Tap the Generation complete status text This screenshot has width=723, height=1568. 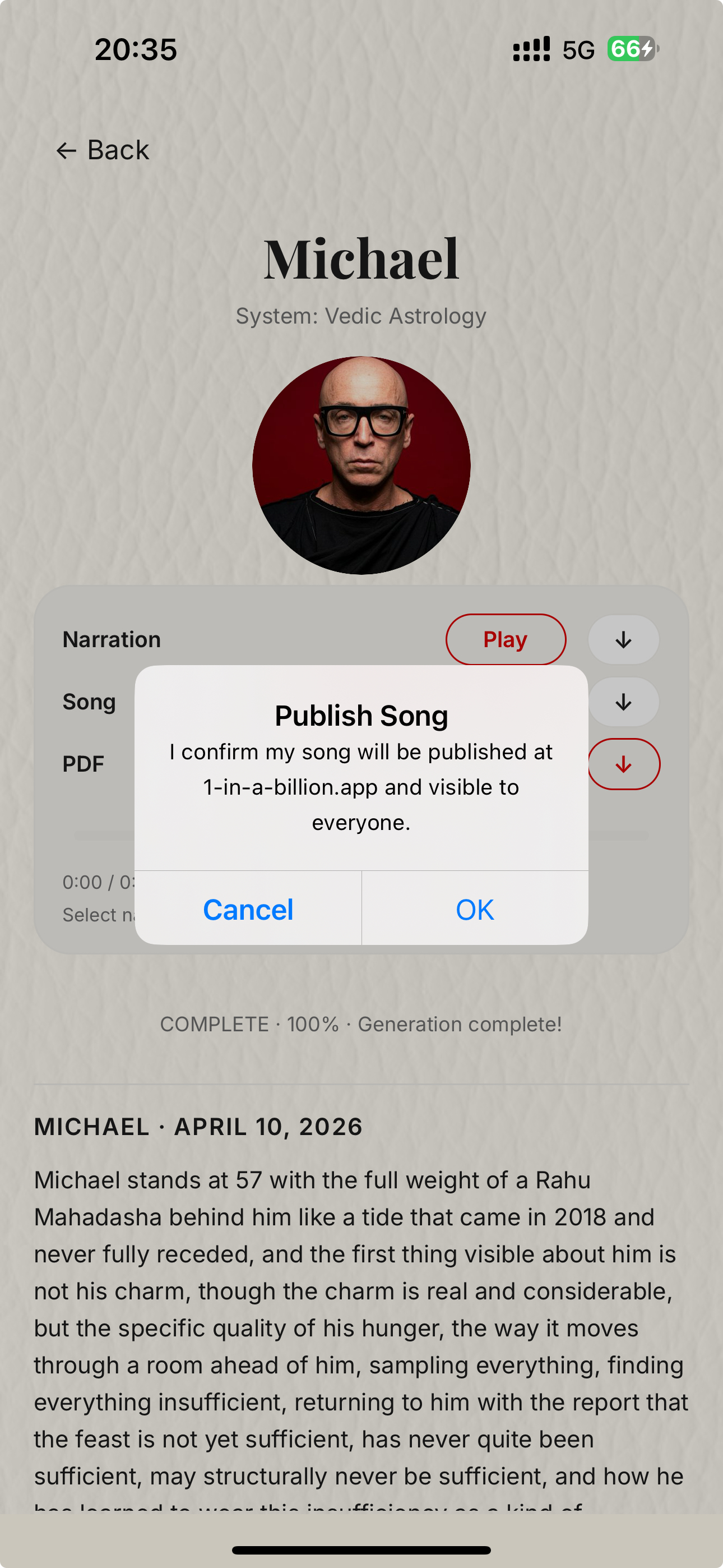[x=361, y=1025]
